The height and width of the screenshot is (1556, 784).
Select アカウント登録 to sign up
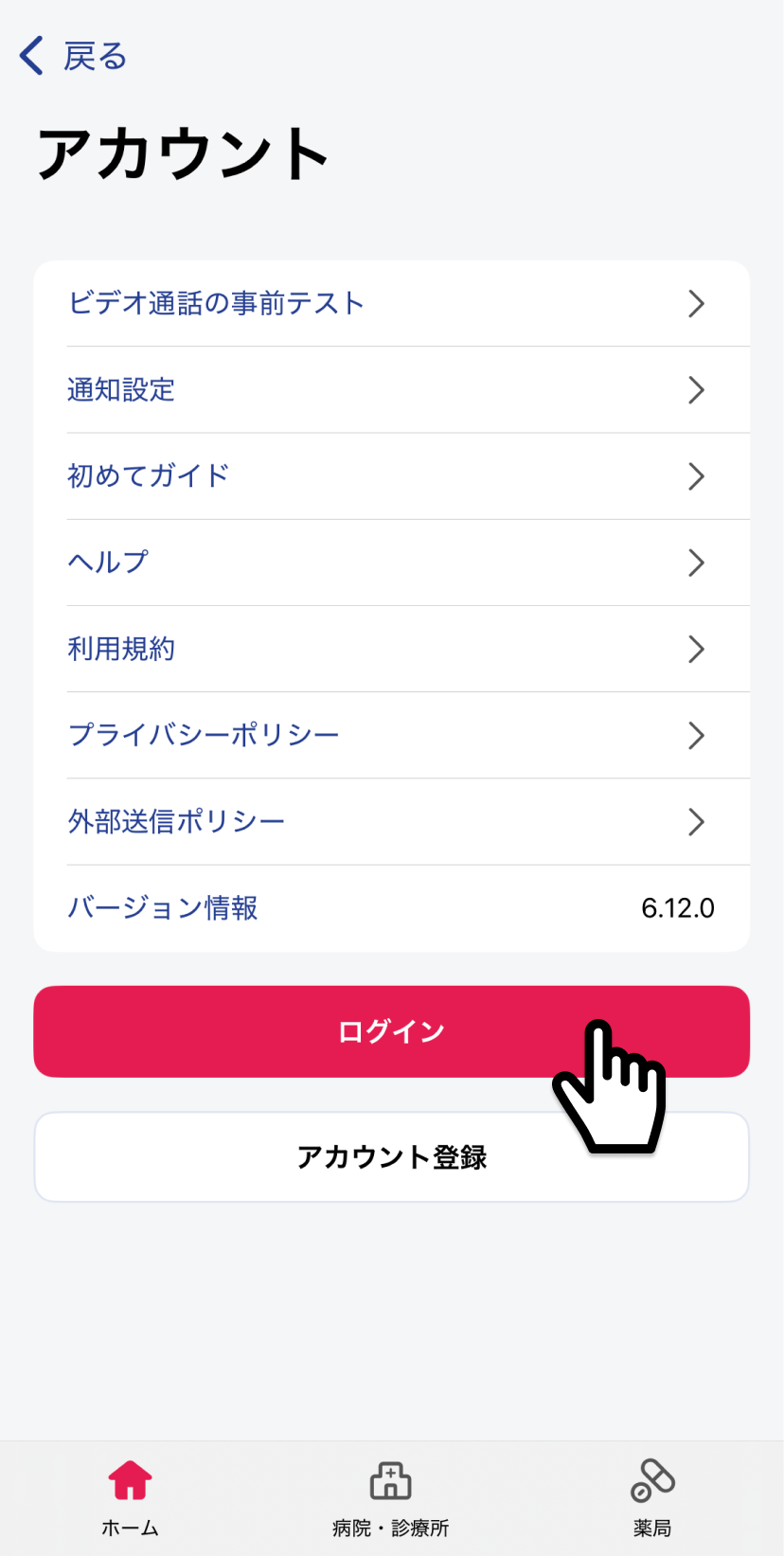point(391,1156)
